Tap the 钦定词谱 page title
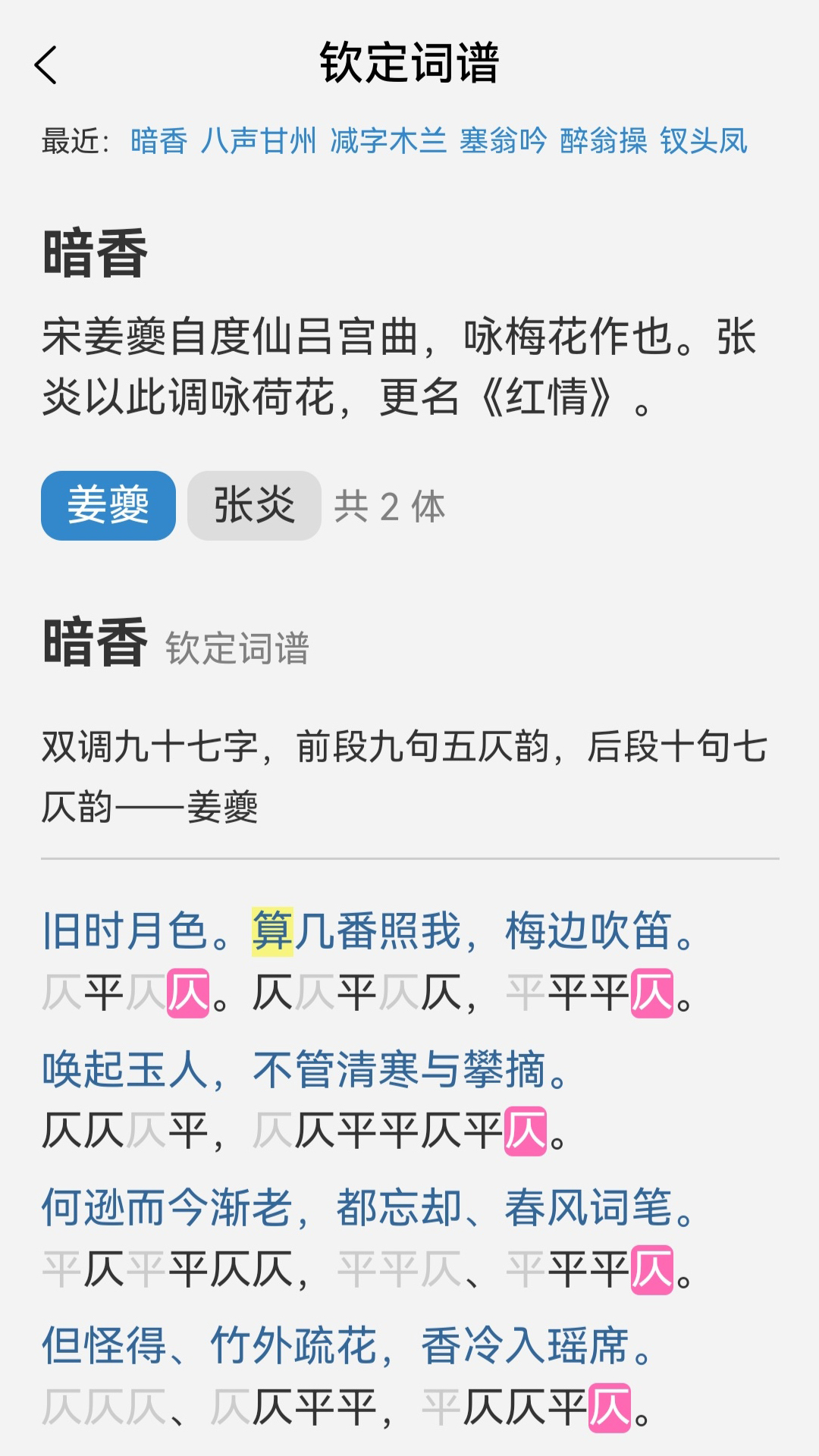The width and height of the screenshot is (819, 1456). pyautogui.click(x=409, y=64)
